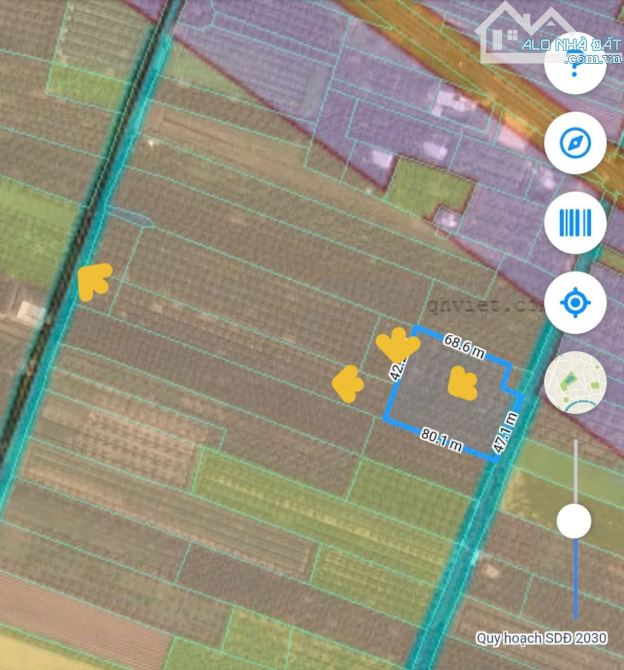Tap the compass button to reset orientation
Screen dimensions: 624x670
click(575, 143)
